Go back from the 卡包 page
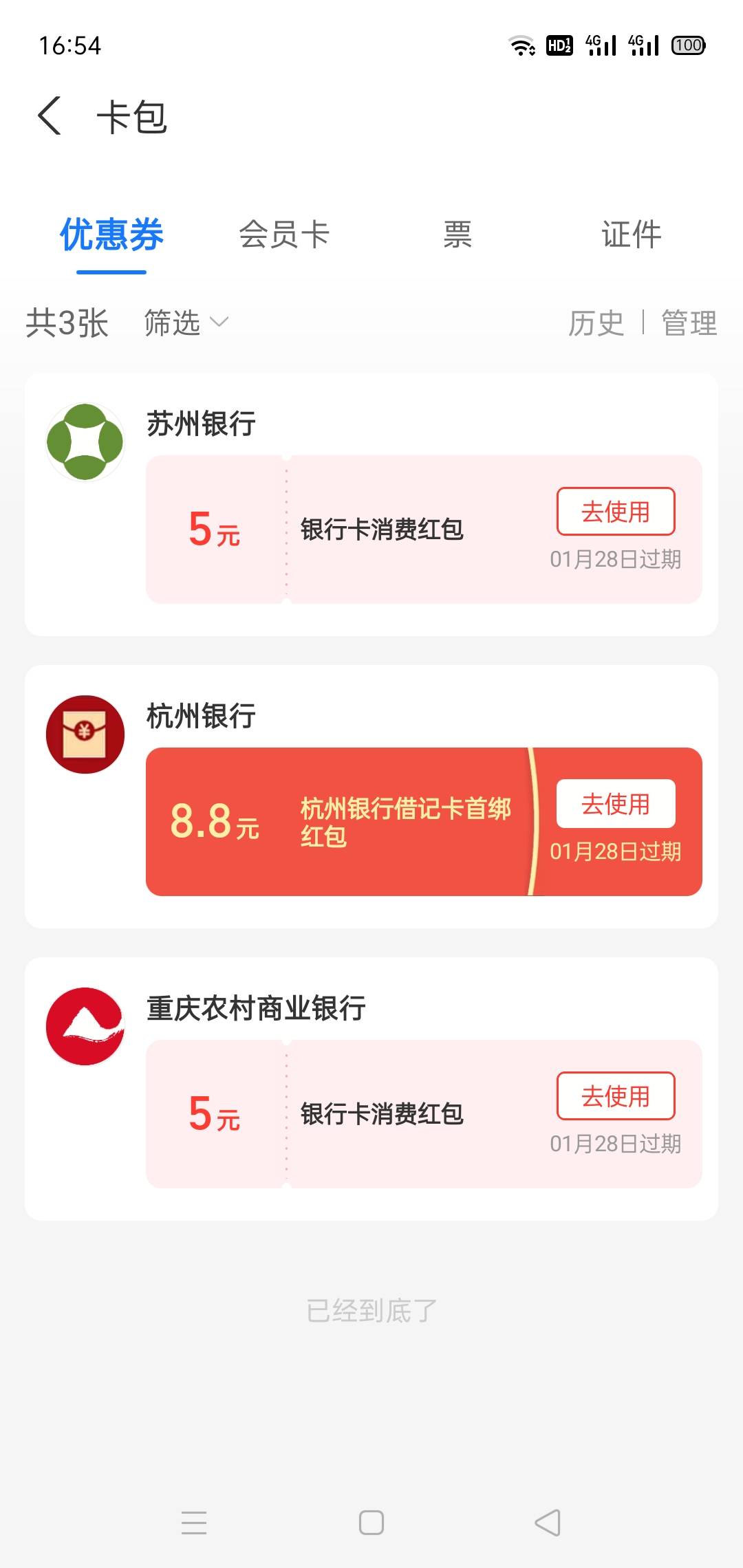 (50, 116)
